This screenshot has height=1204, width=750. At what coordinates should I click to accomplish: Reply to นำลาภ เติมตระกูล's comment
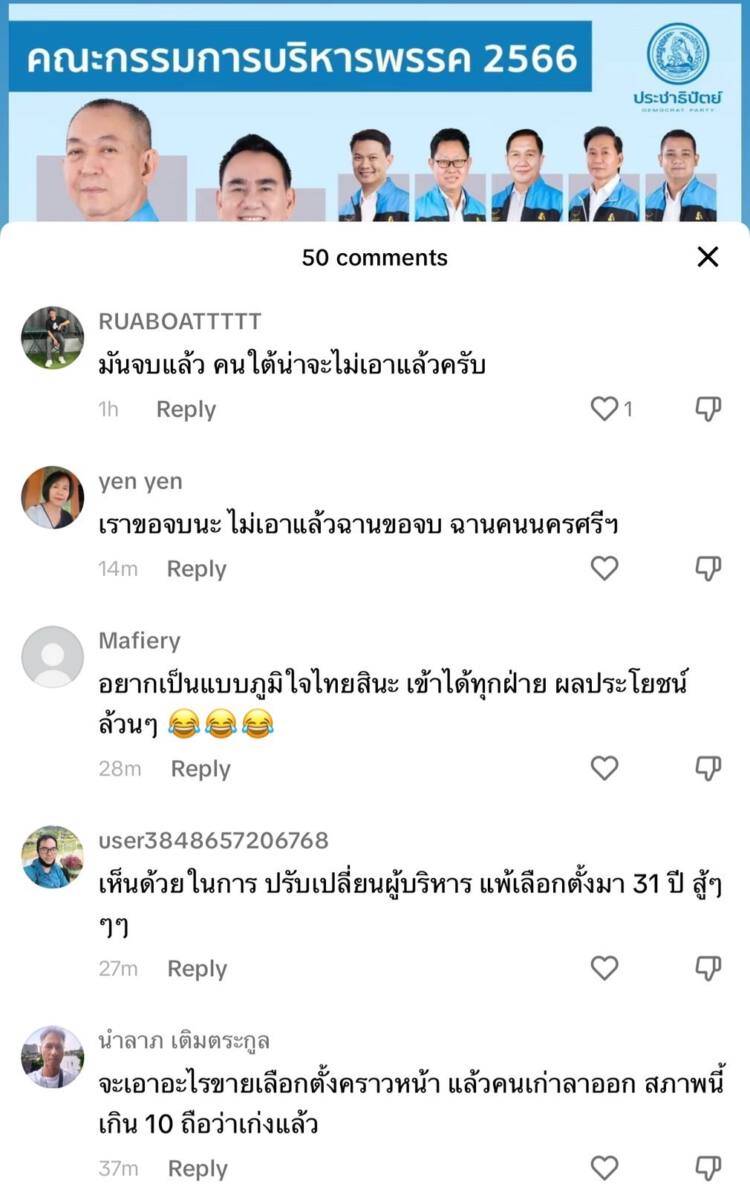(198, 1168)
